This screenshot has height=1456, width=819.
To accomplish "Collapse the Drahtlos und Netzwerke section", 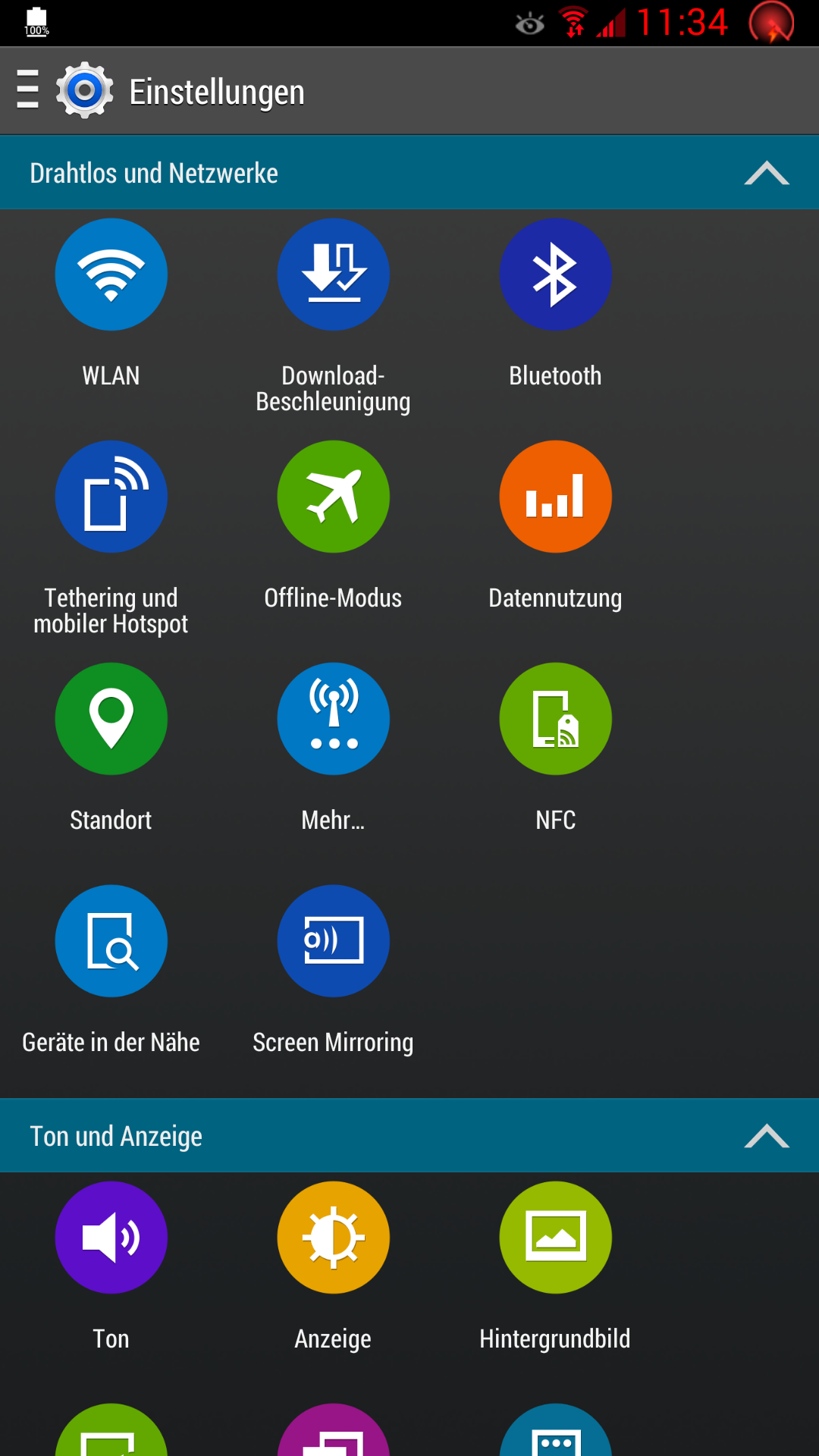I will (767, 173).
